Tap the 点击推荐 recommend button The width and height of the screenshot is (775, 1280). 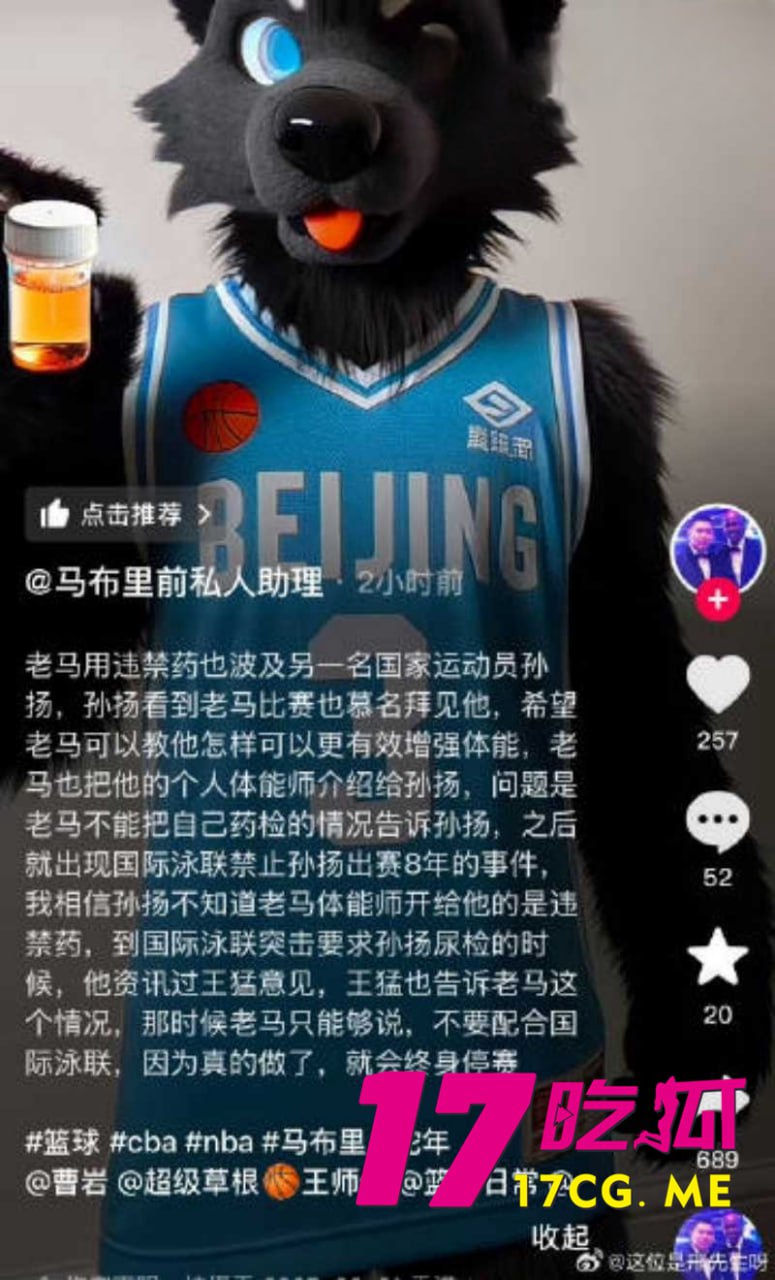click(124, 515)
